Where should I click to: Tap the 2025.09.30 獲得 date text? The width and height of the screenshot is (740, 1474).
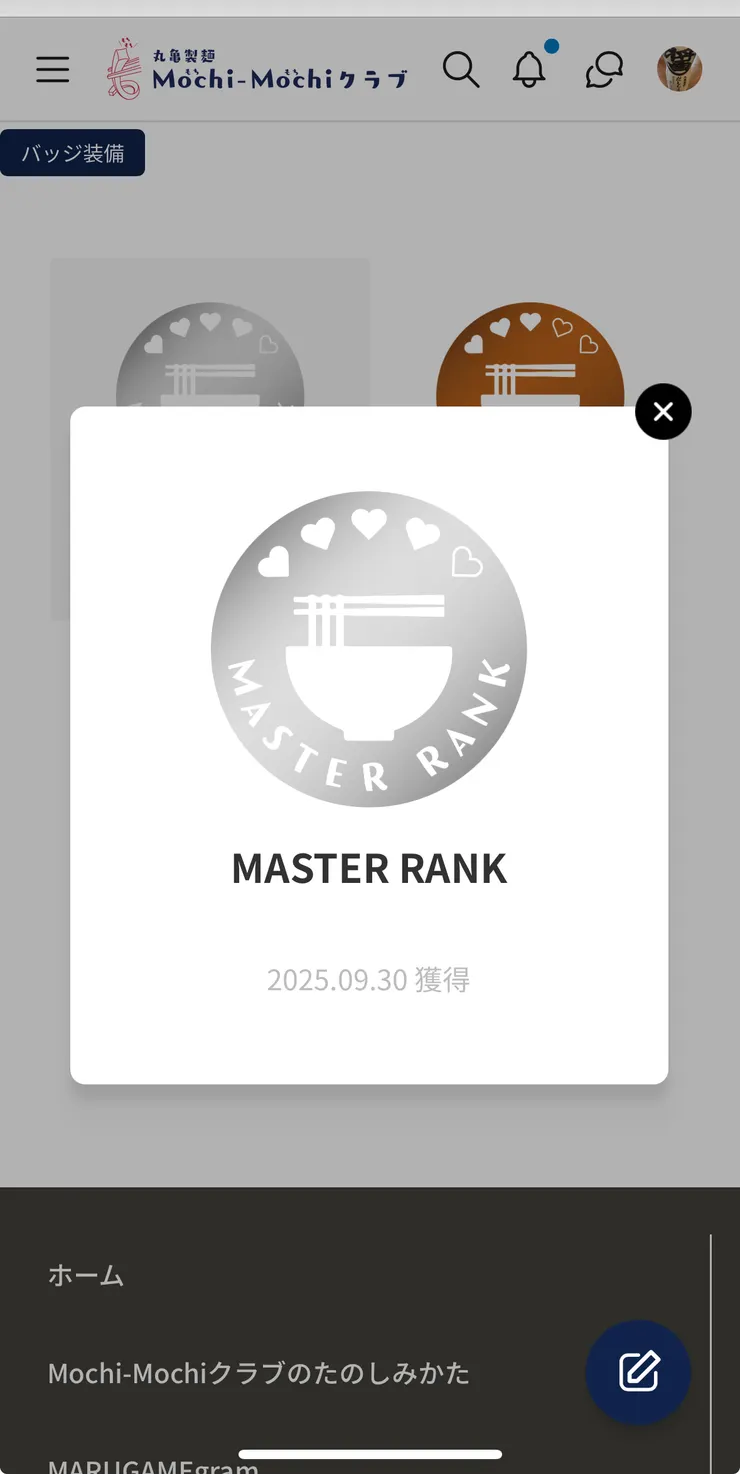[368, 980]
